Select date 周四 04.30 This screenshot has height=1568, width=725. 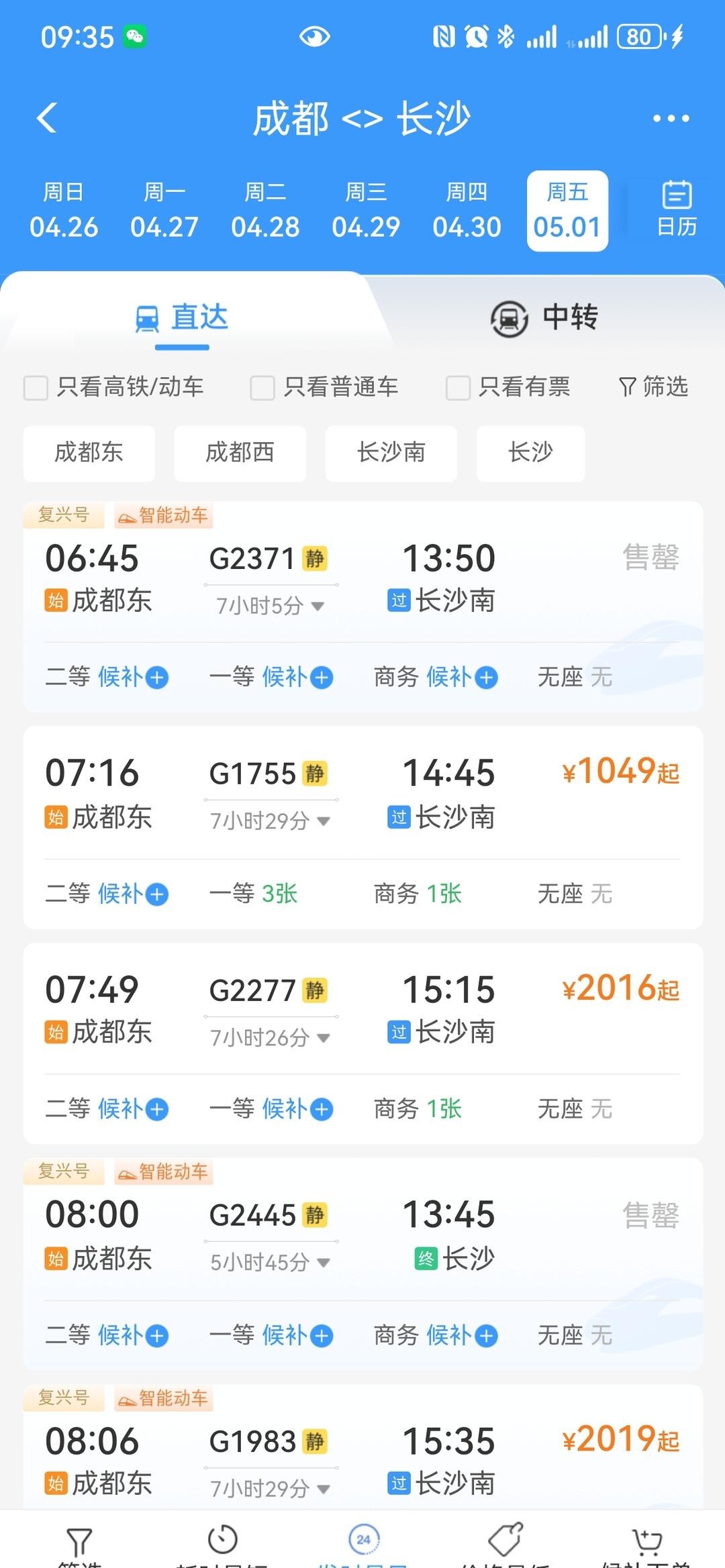467,211
